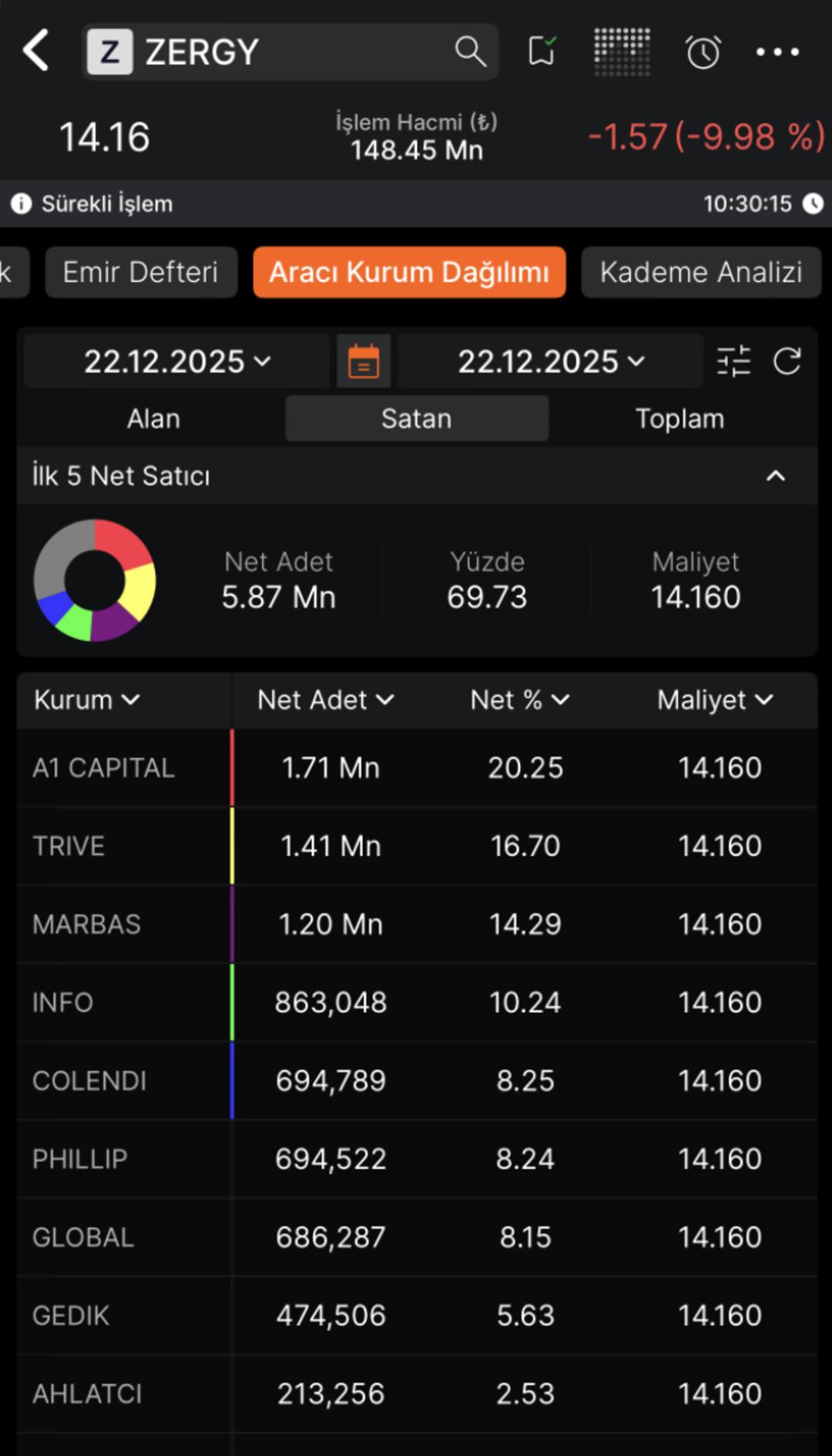Go back using the top-left arrow
This screenshot has height=1456, width=832.
click(x=36, y=51)
